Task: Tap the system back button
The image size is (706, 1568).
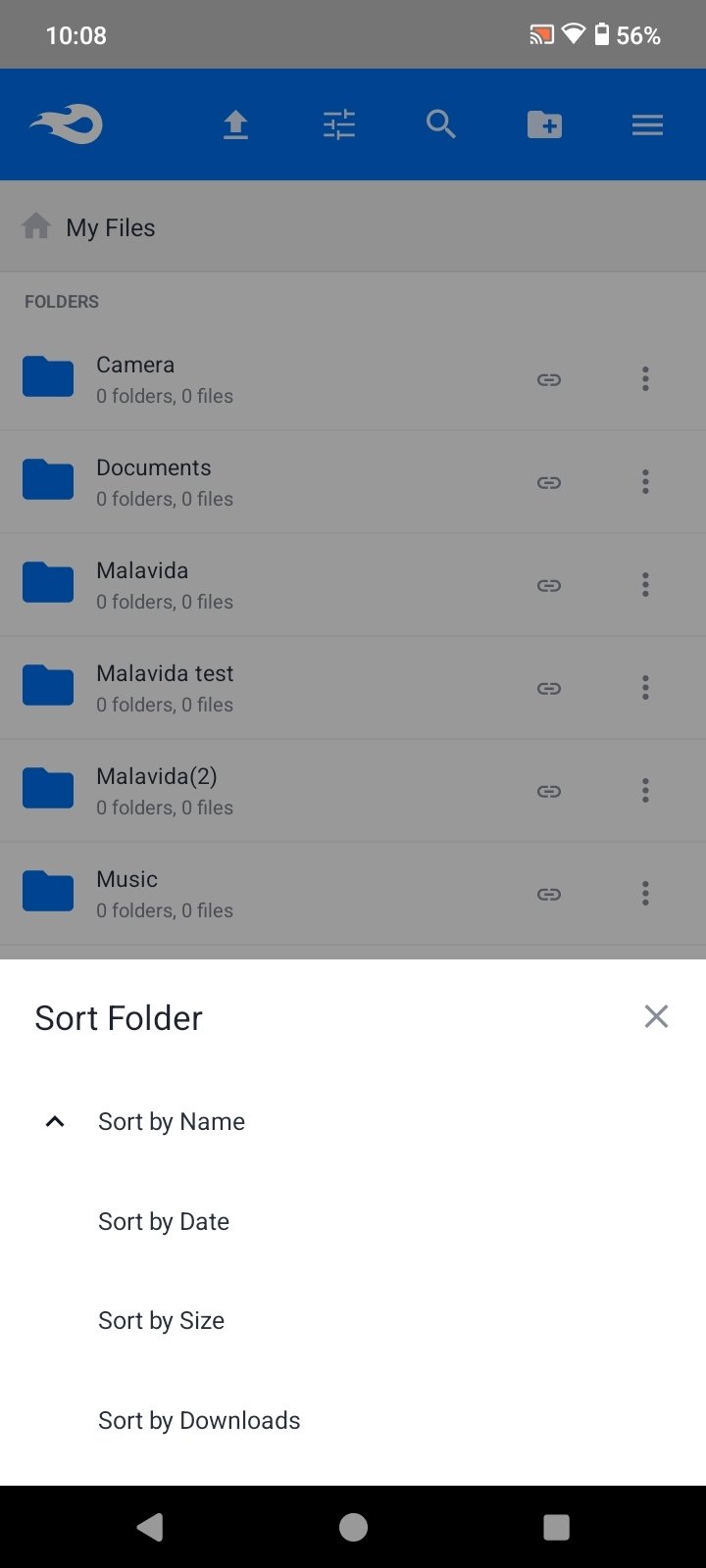Action: pos(150,1527)
